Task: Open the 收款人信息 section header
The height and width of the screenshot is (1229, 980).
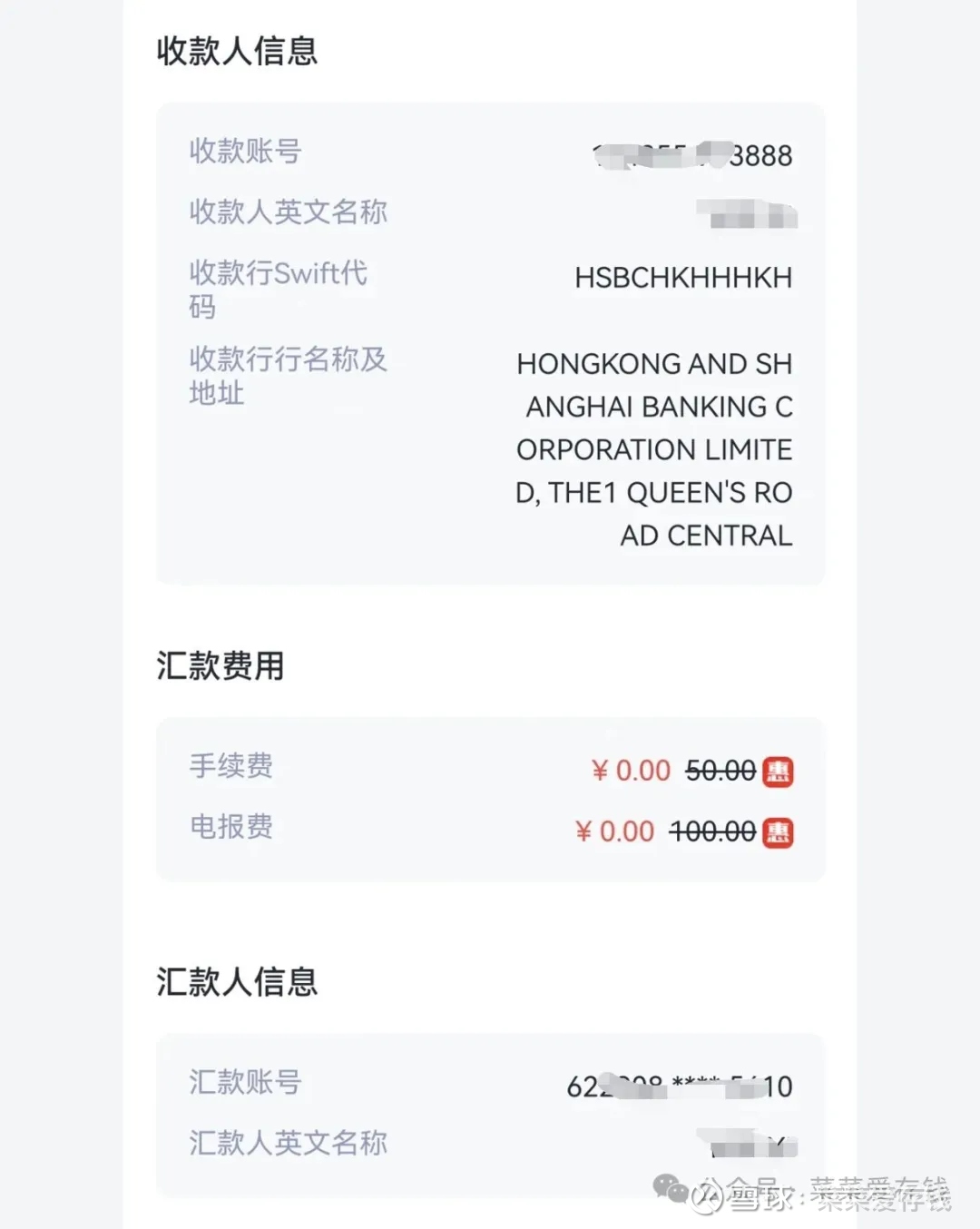Action: 236,53
